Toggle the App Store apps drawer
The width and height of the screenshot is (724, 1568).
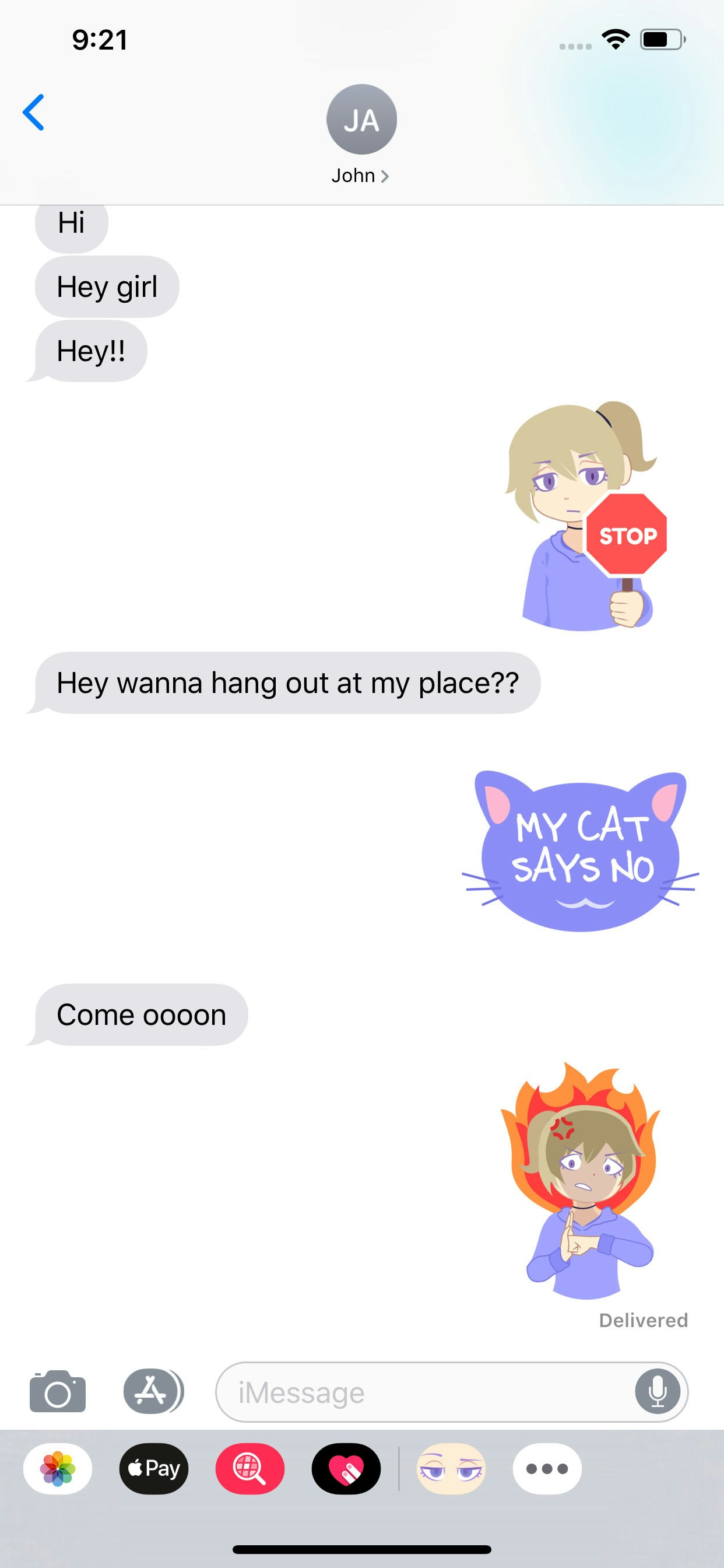(153, 1391)
